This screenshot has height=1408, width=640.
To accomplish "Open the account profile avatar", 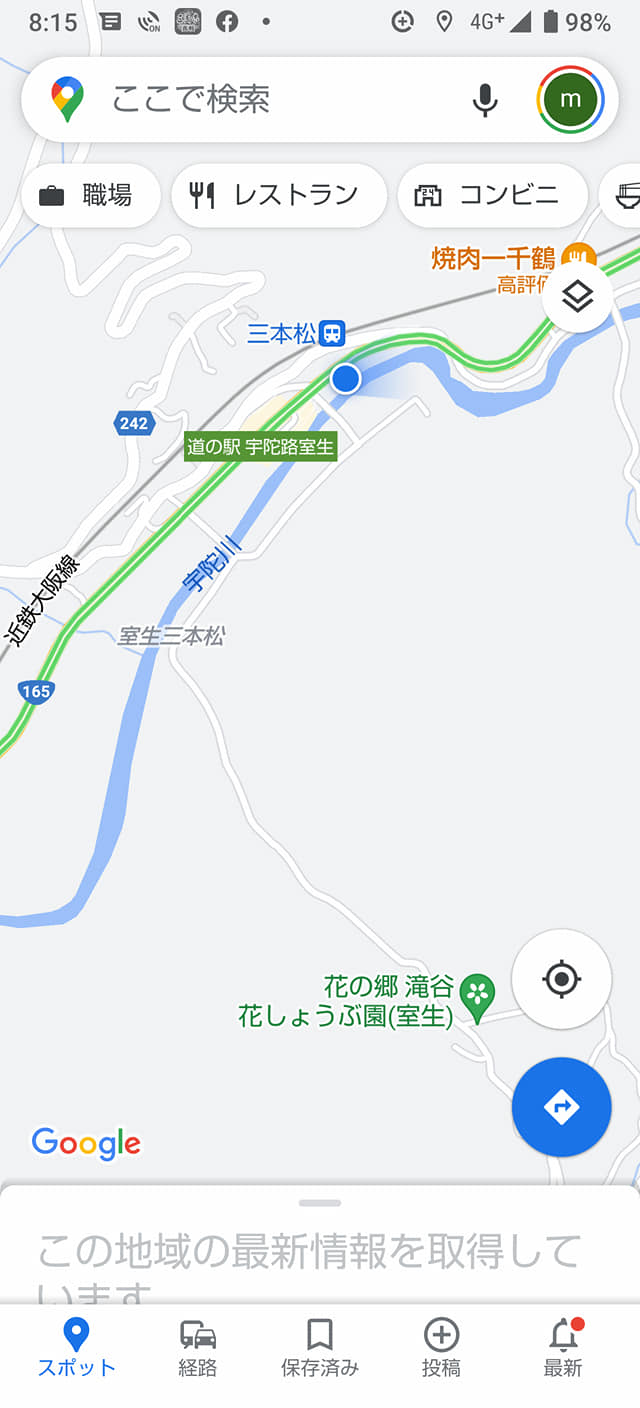I will point(569,99).
